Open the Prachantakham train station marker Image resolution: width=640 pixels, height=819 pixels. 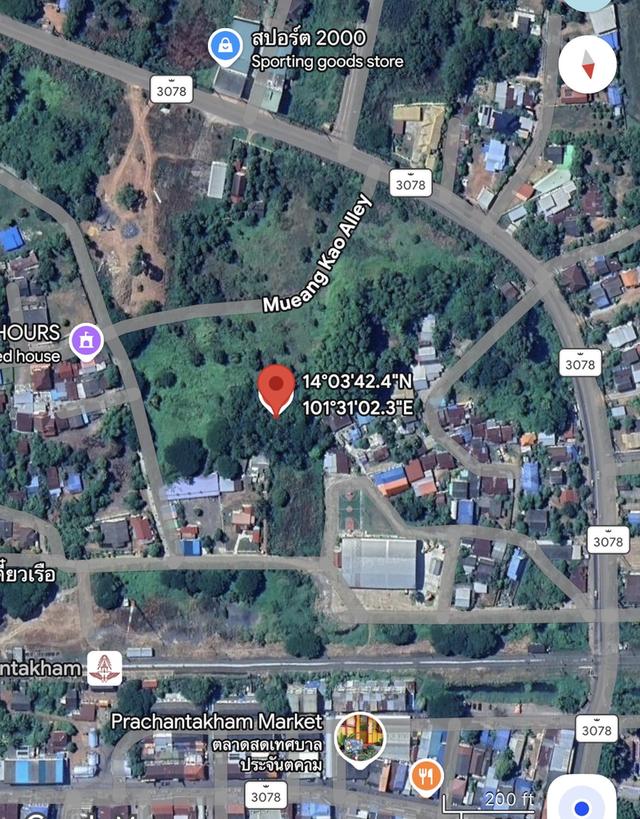pyautogui.click(x=104, y=668)
